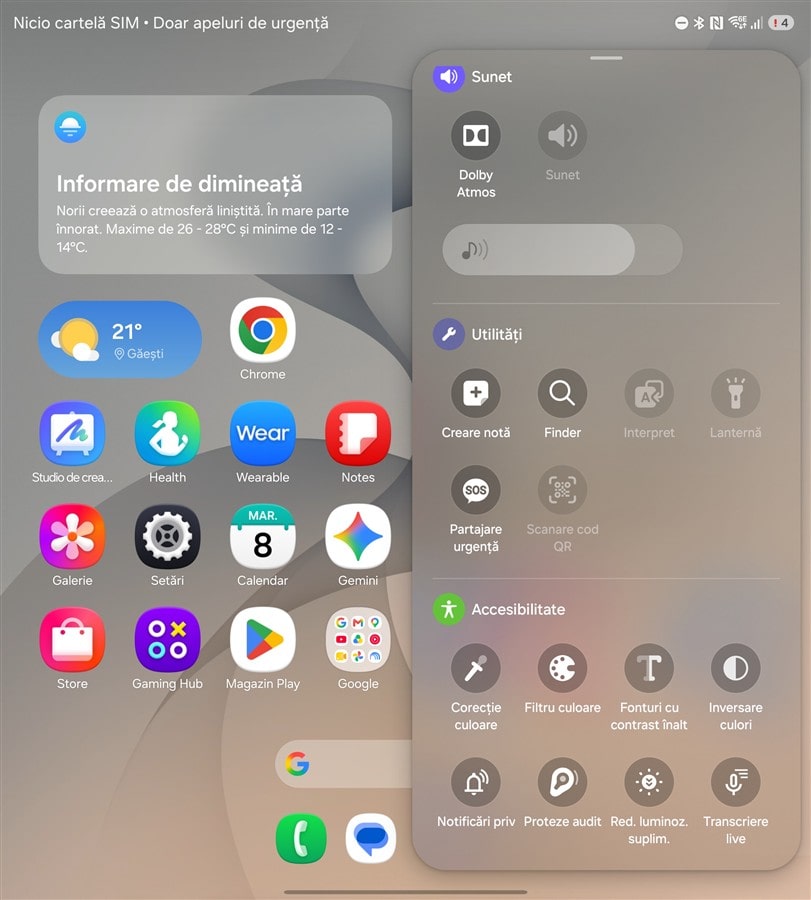The height and width of the screenshot is (900, 811).
Task: Toggle Dolby Atmos
Action: click(x=475, y=135)
